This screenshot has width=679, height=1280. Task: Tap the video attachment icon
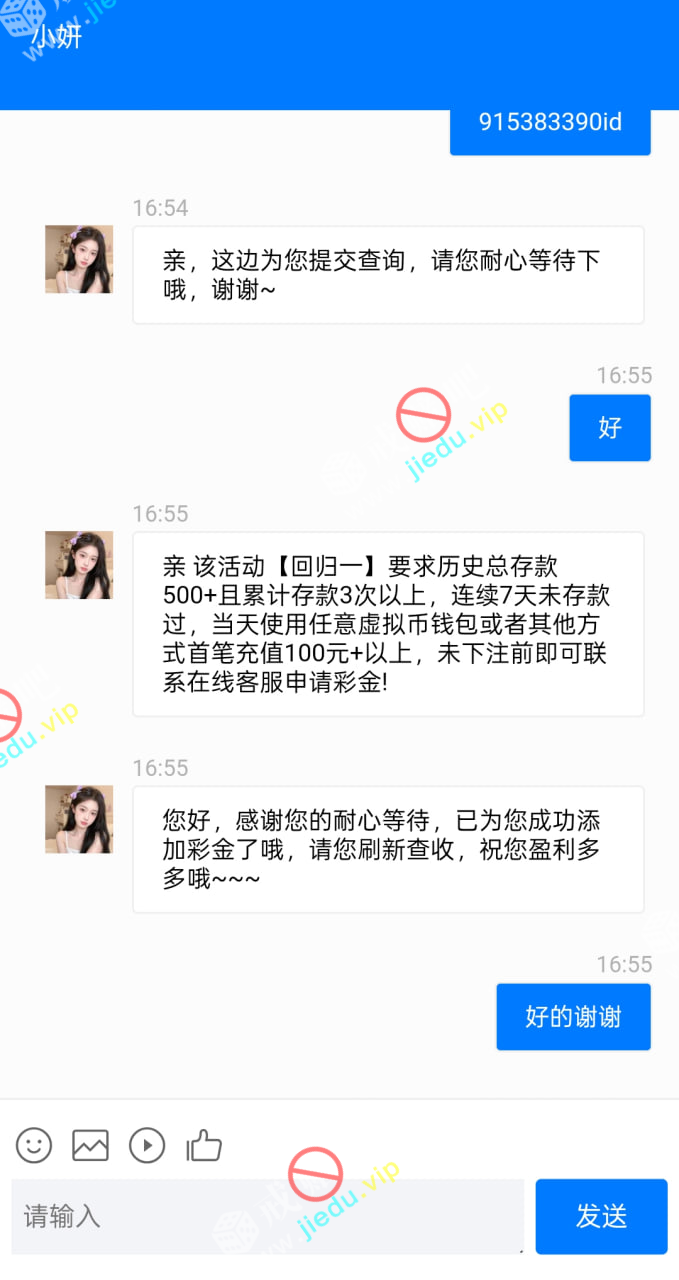click(x=147, y=1145)
